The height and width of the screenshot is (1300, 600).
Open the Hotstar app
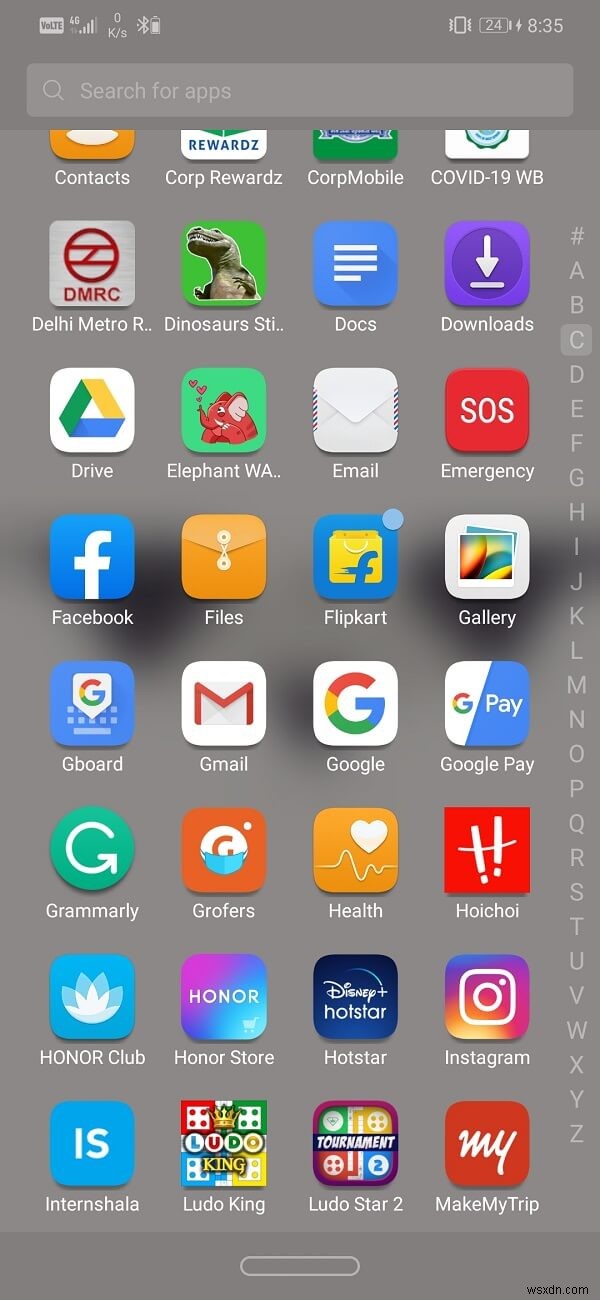(355, 997)
